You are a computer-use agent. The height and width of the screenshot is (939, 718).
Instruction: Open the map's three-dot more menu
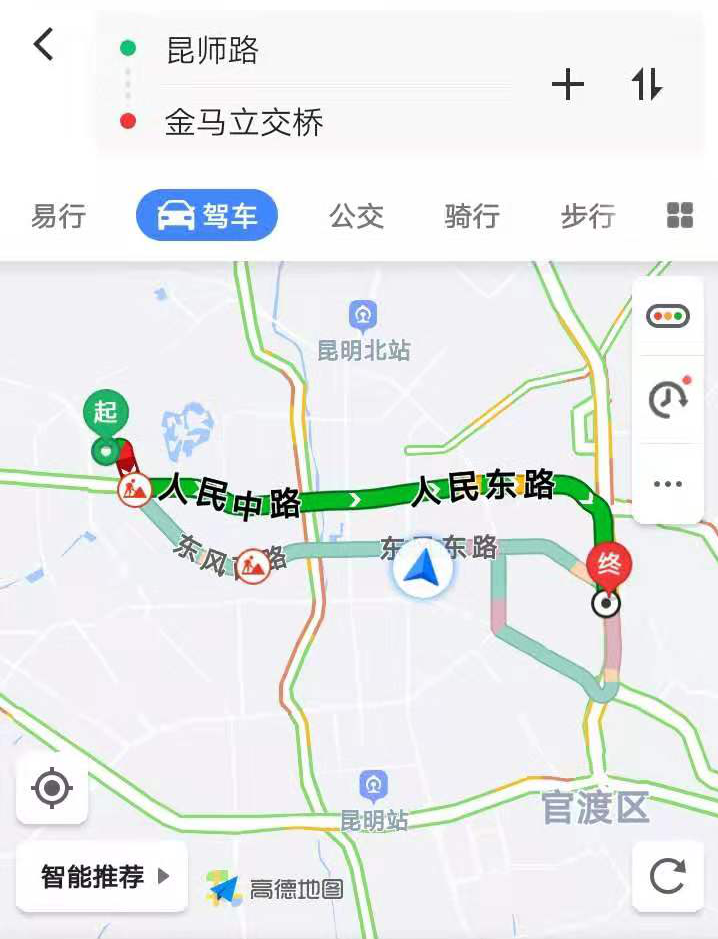click(668, 484)
